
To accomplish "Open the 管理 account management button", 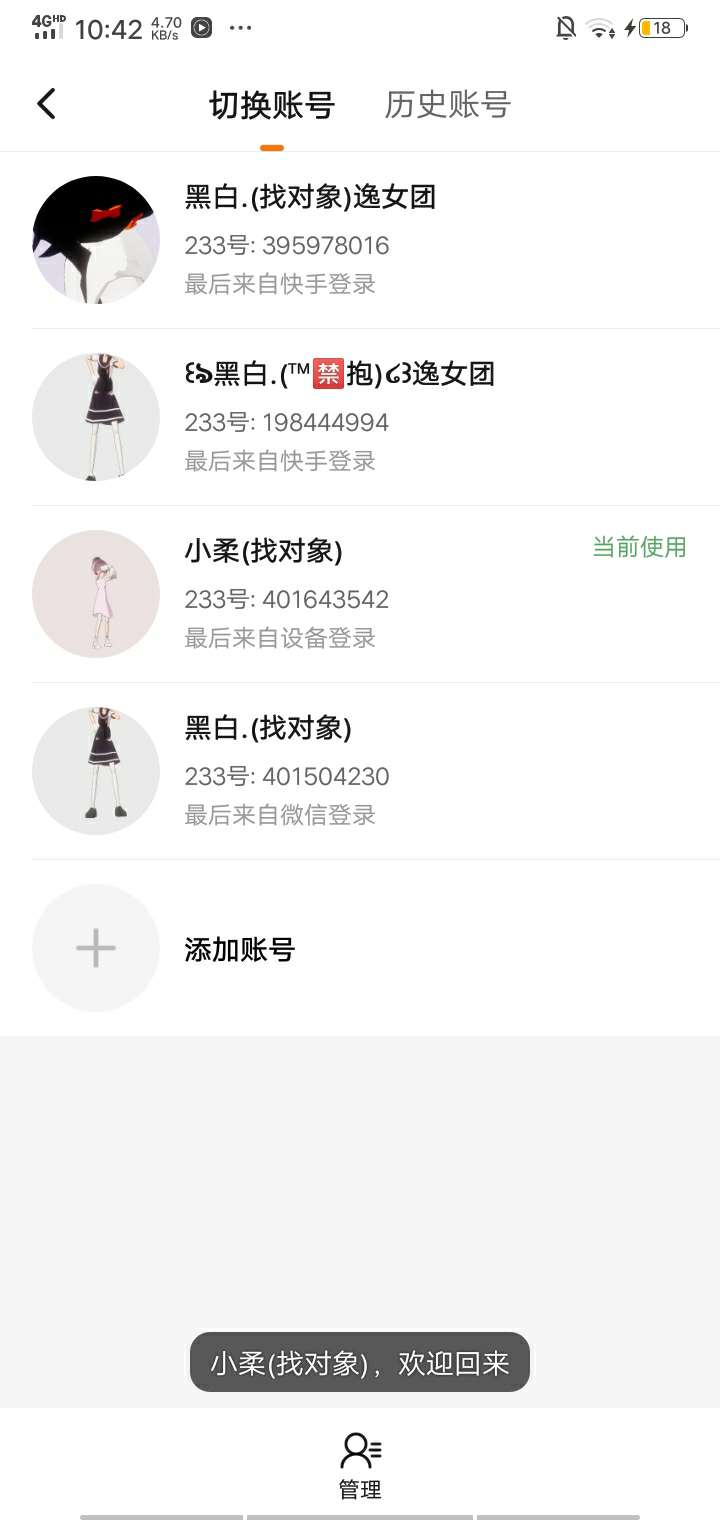I will (x=360, y=1464).
